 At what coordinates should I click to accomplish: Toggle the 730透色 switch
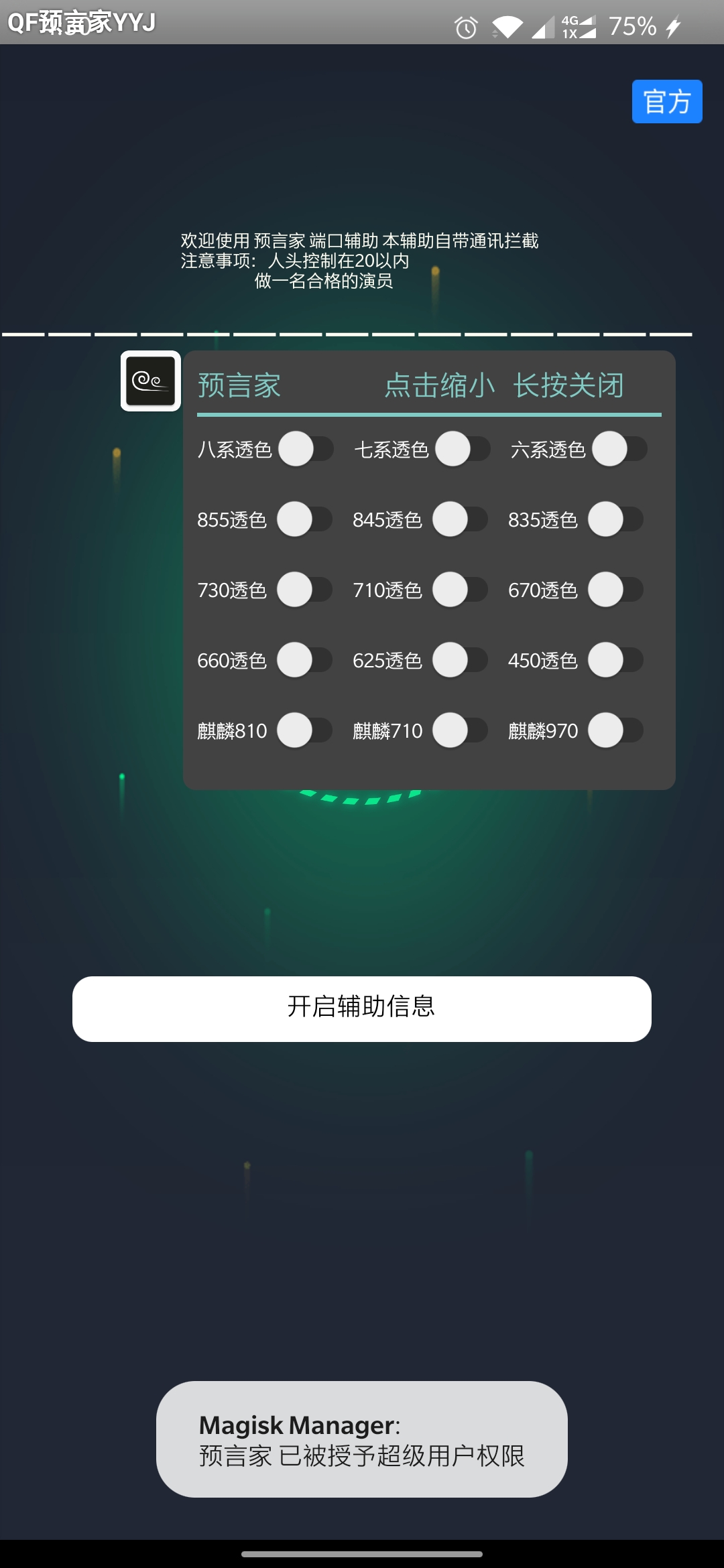point(304,590)
